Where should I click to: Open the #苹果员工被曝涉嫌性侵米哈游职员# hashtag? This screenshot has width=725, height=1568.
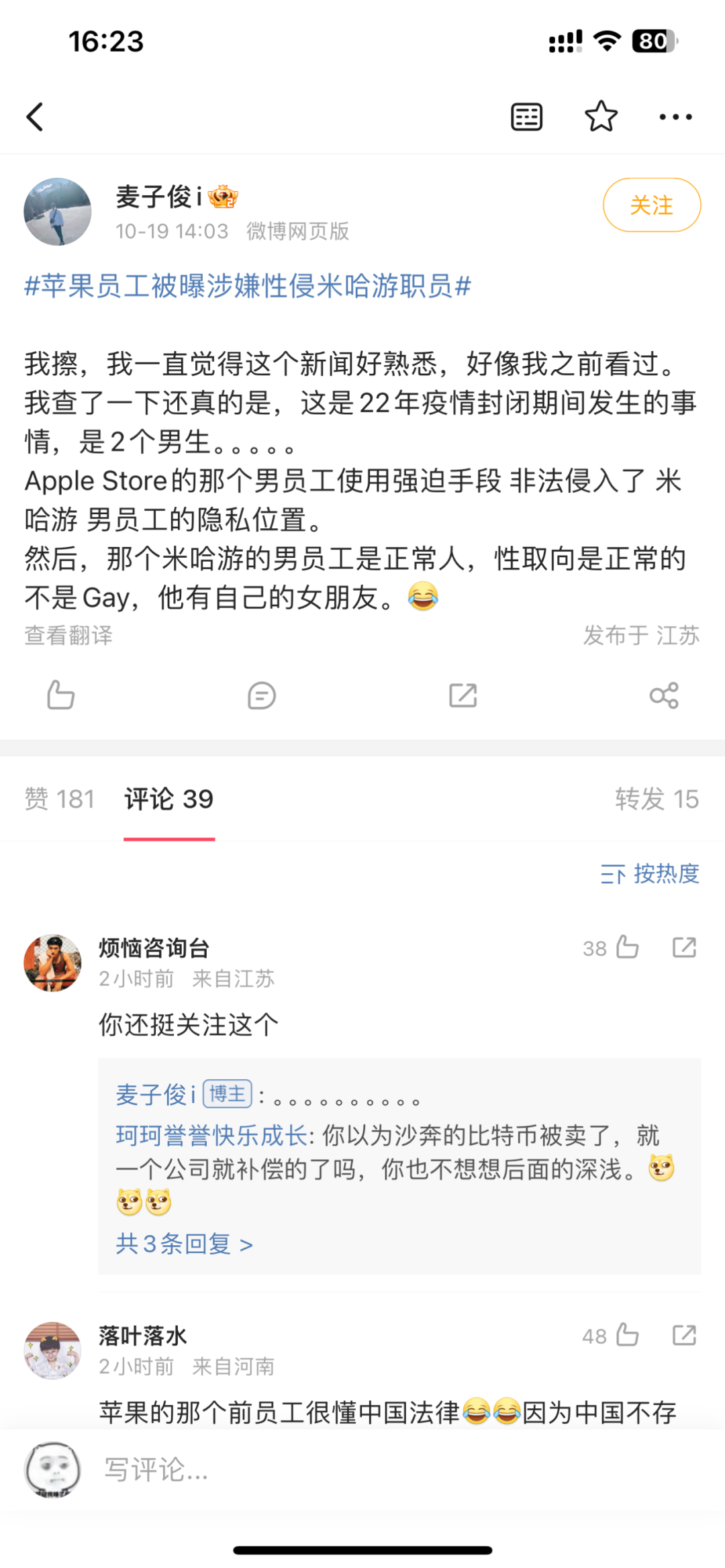click(x=248, y=287)
